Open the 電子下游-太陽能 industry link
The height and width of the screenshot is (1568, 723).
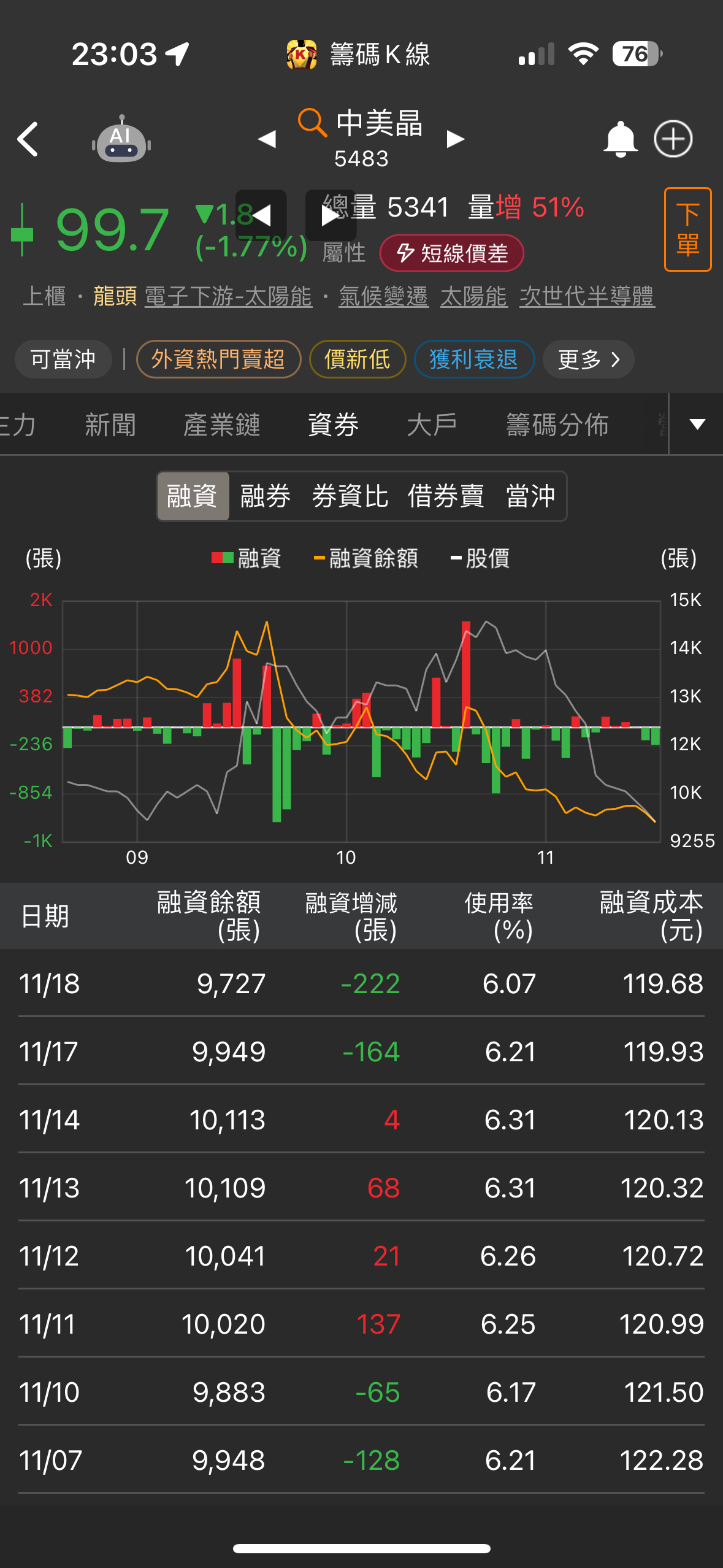coord(228,296)
